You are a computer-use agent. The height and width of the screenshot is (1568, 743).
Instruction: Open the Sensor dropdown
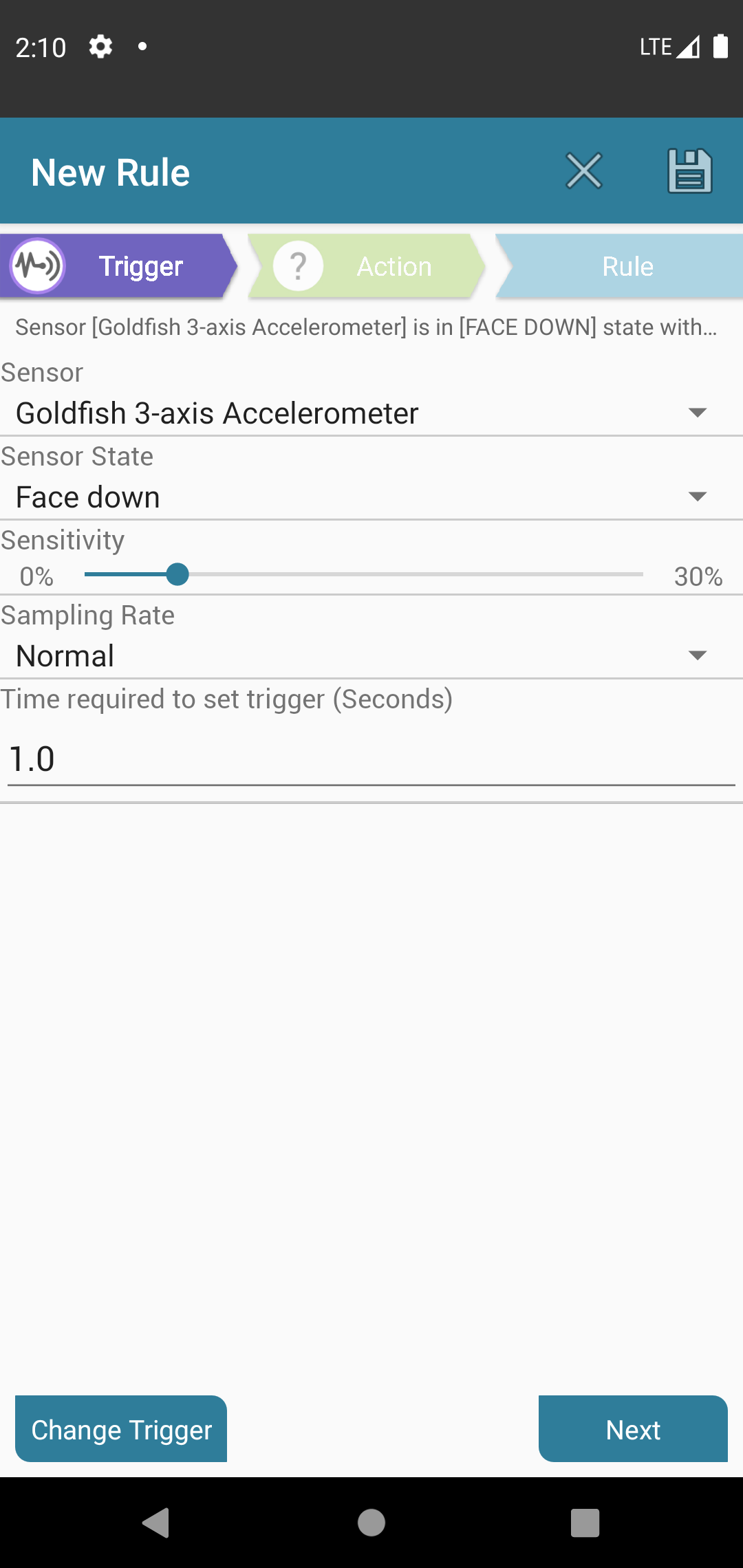(x=371, y=413)
